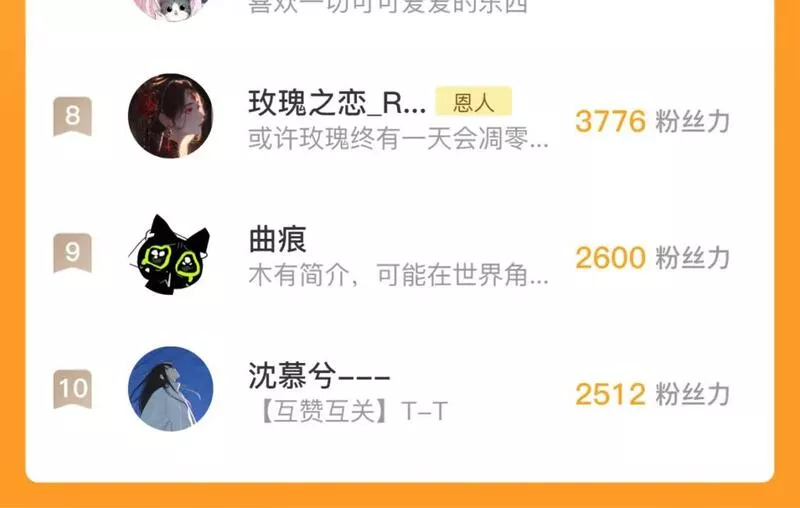
Task: Open 曲痕's profile row
Action: 399,253
